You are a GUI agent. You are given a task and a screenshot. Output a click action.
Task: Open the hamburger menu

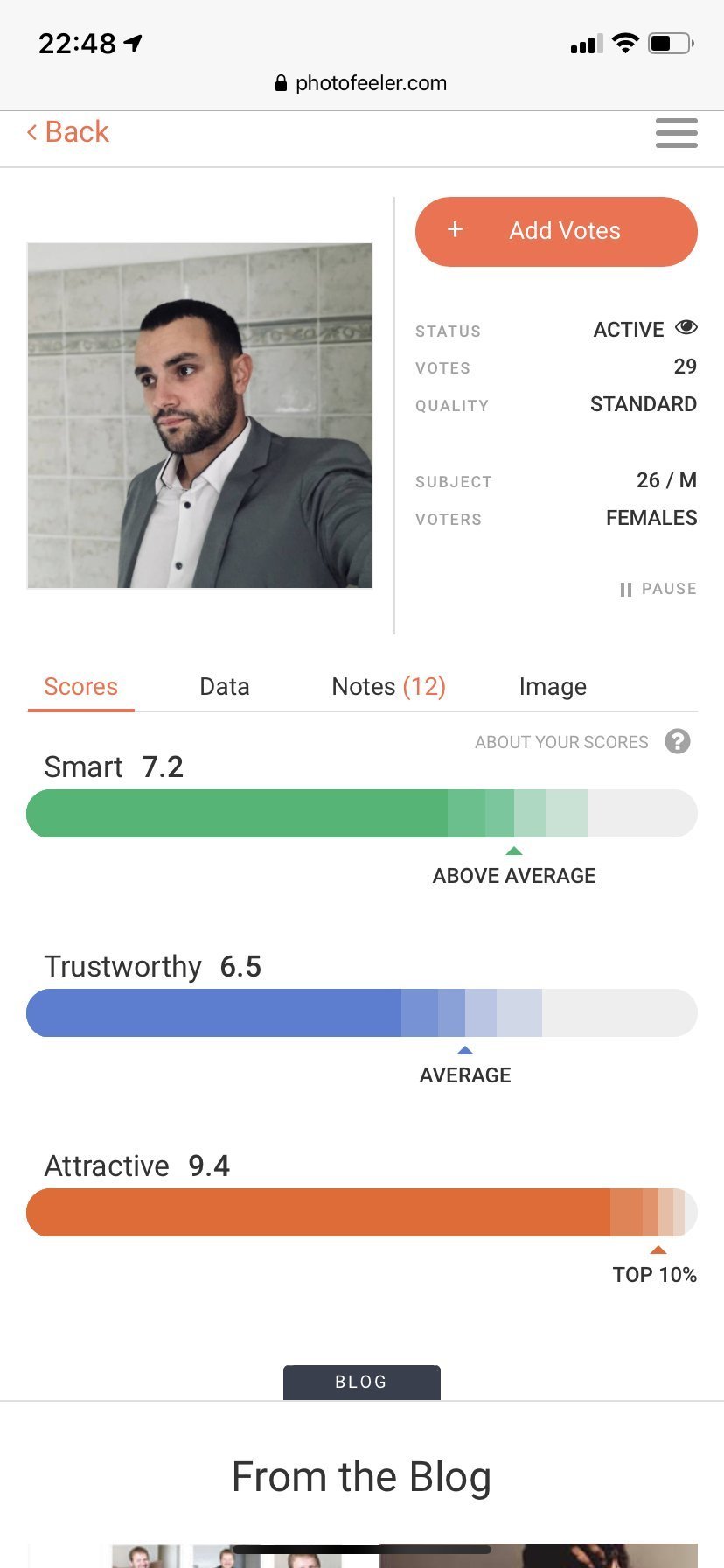(x=676, y=133)
